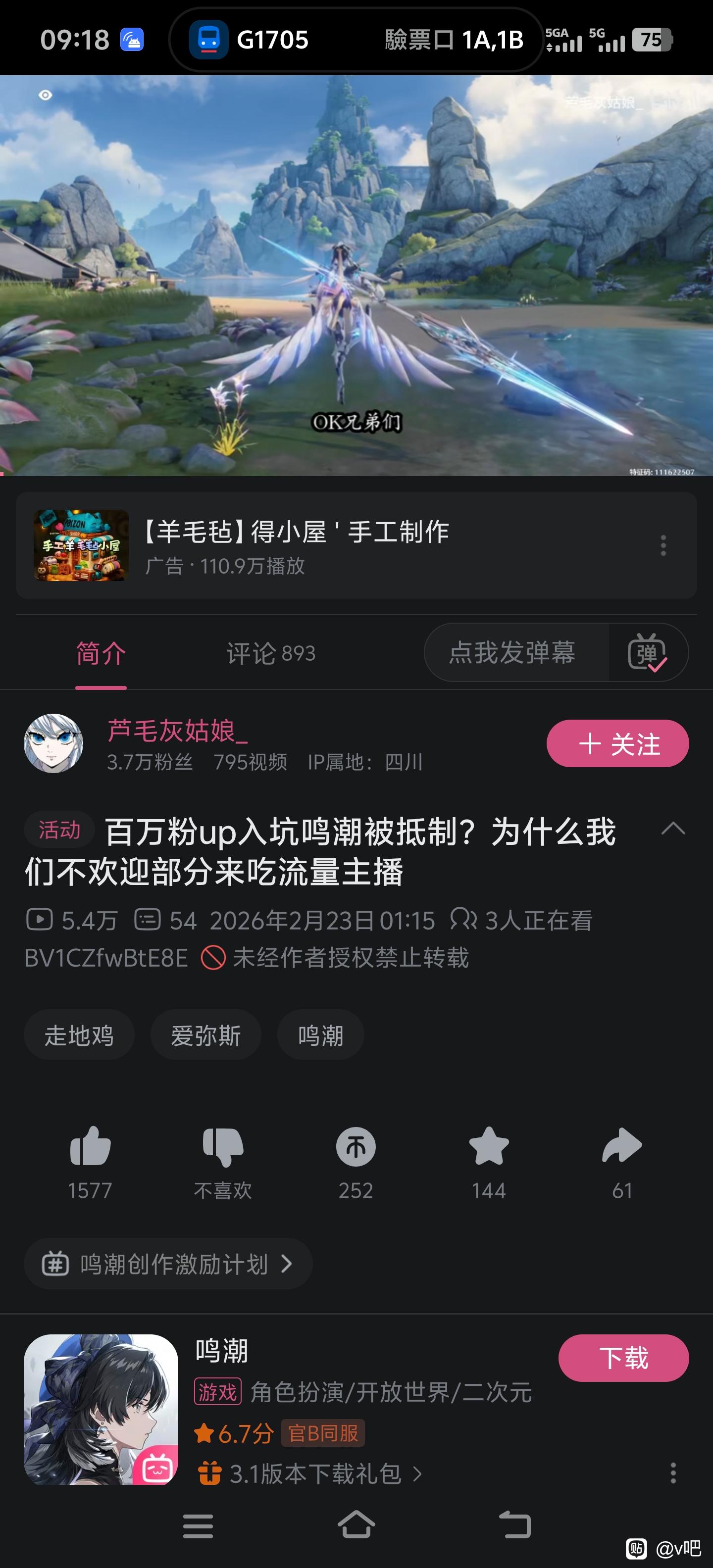
Task: Switch to the 评论 893 tab
Action: 271,654
